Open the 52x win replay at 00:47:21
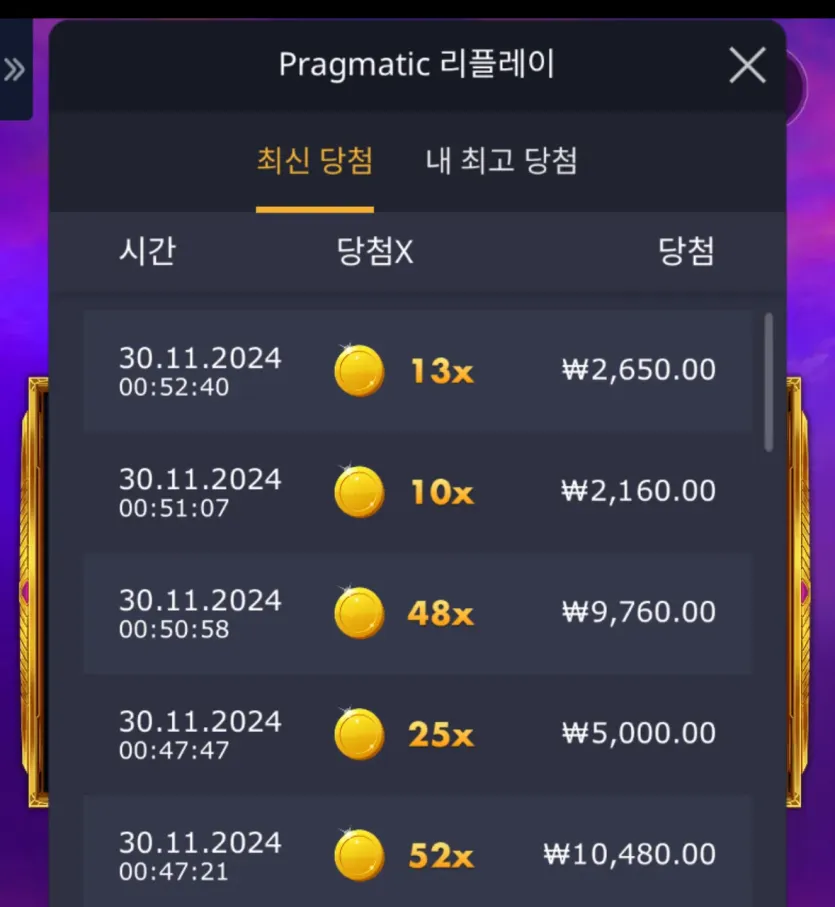 [x=417, y=855]
